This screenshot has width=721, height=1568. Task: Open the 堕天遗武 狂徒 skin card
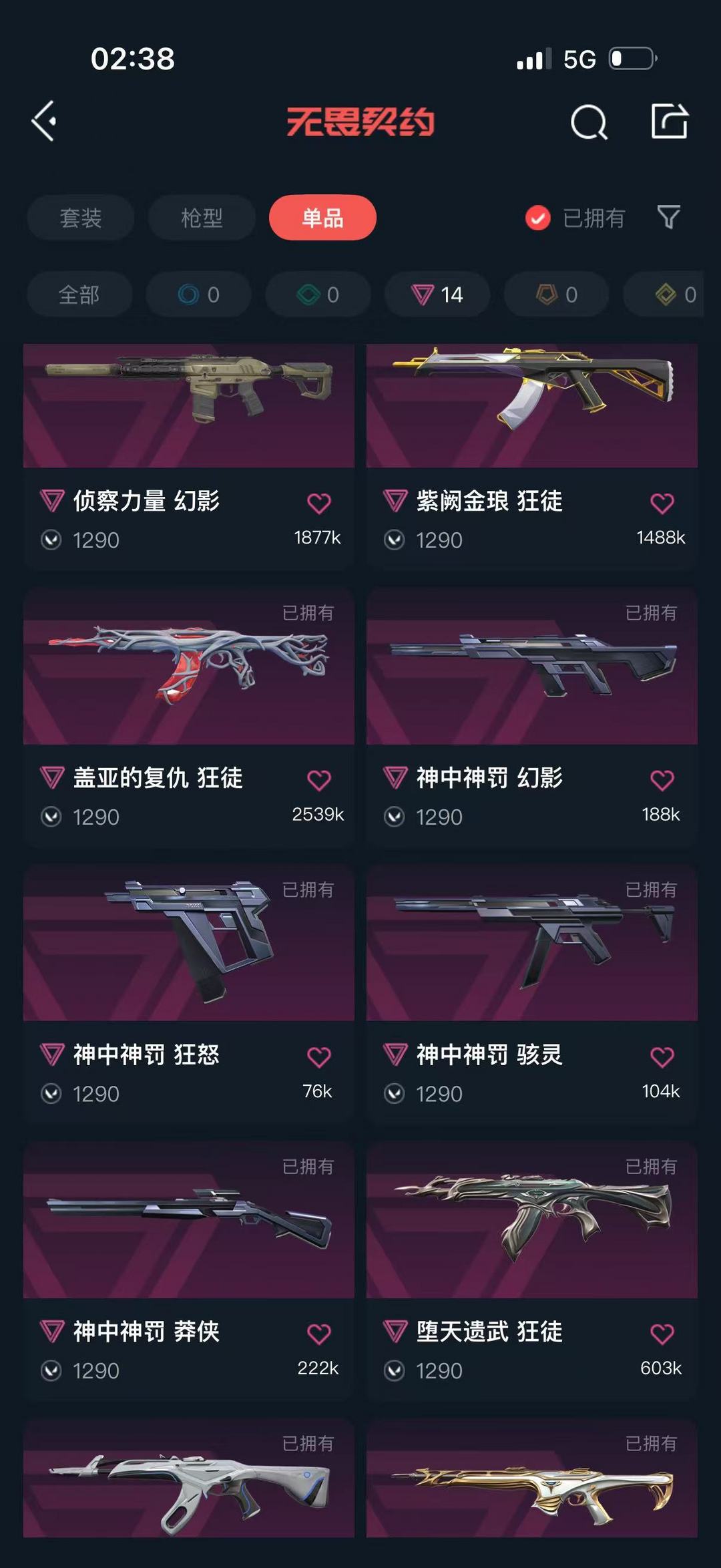(532, 1272)
